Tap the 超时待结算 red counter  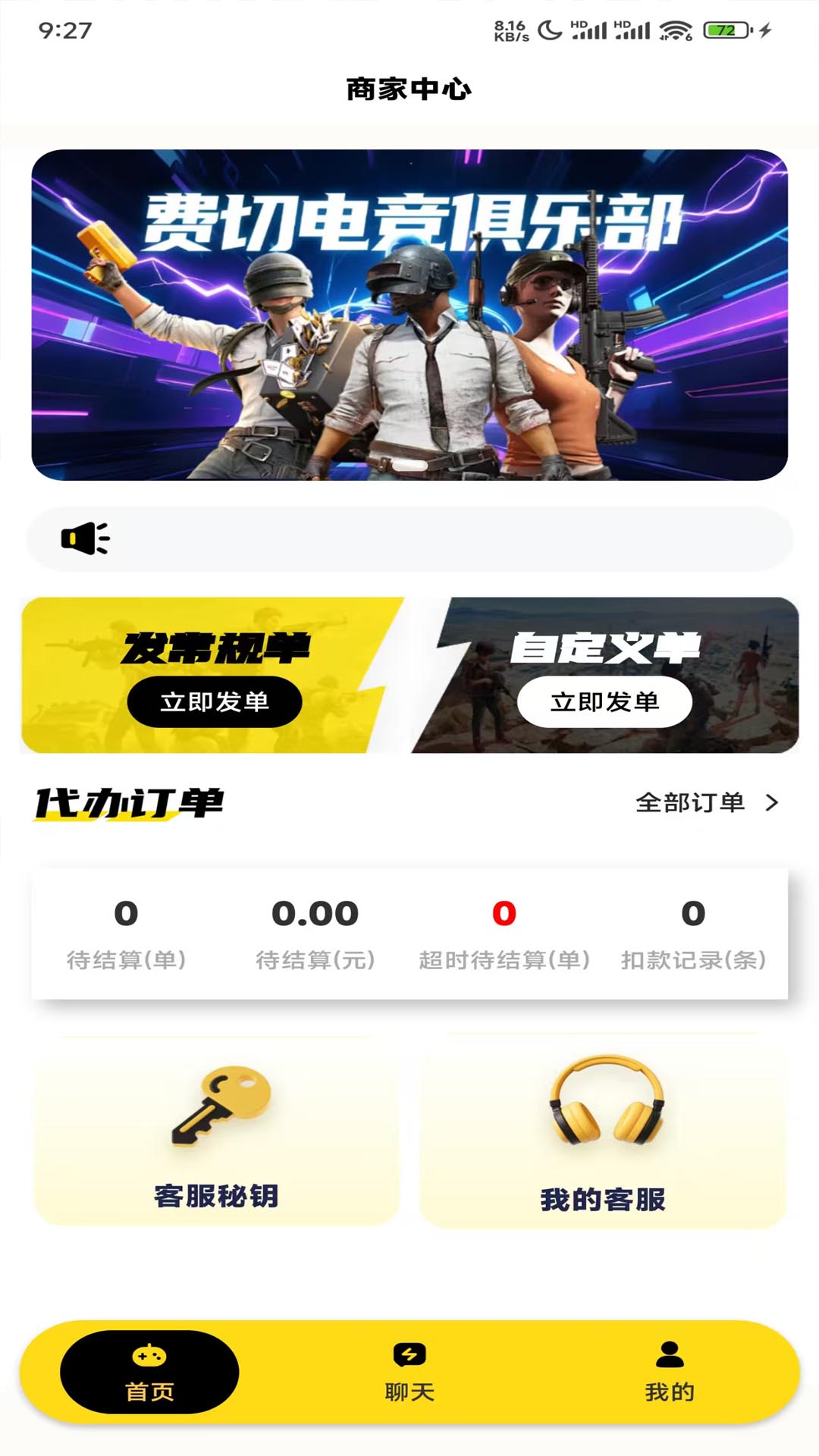tap(506, 913)
